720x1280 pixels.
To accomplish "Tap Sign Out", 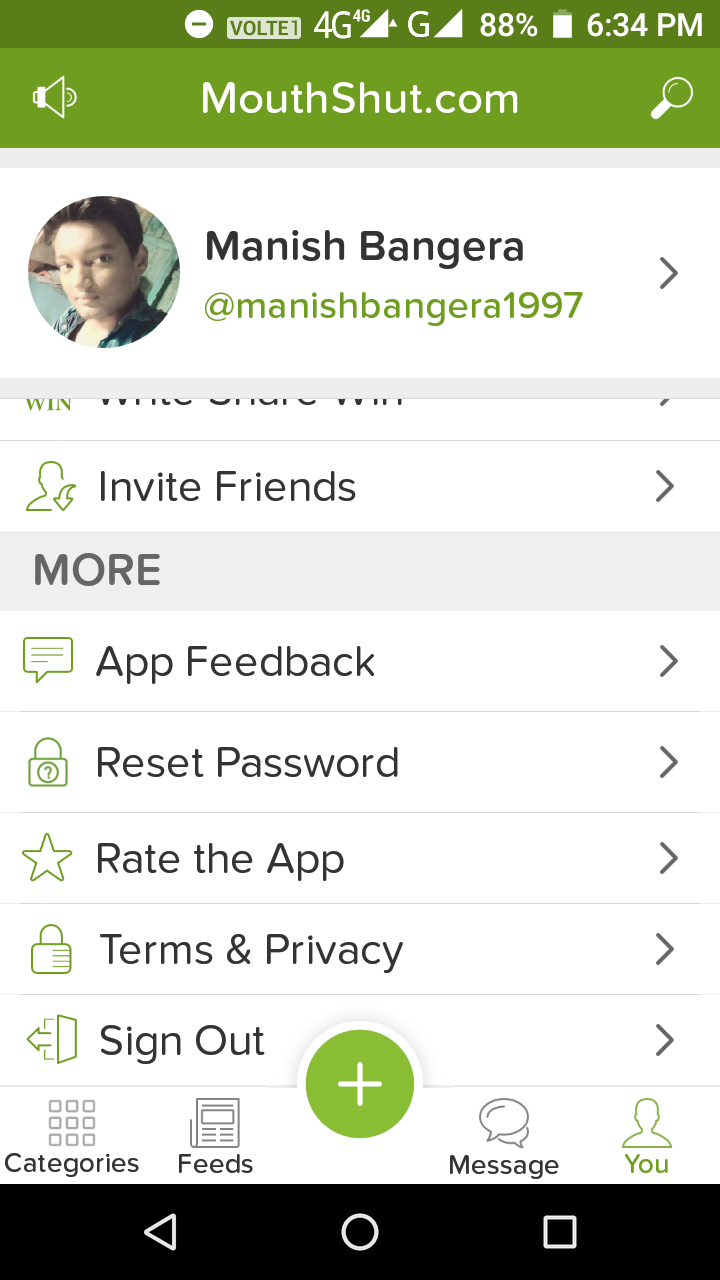I will tap(180, 1041).
